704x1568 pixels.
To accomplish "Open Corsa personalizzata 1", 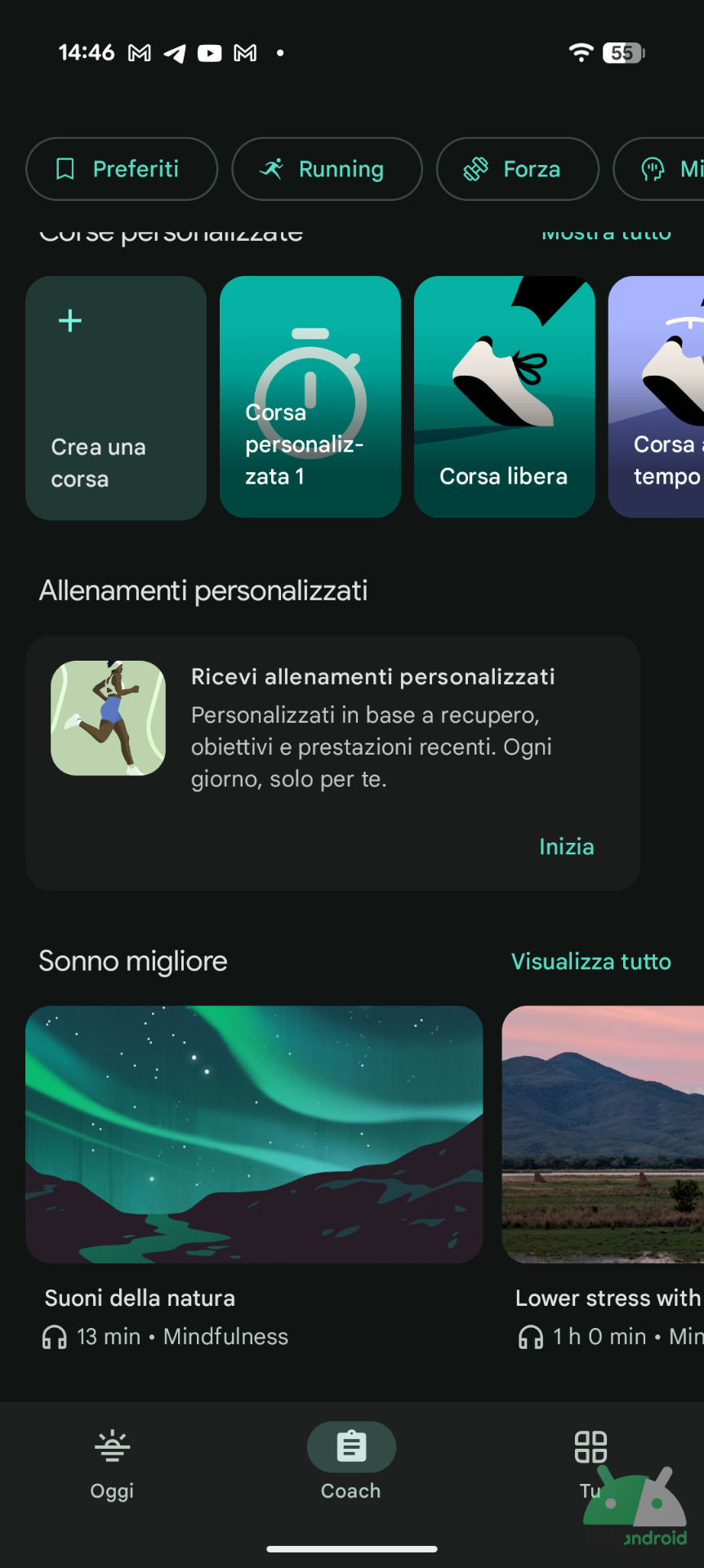I will pyautogui.click(x=310, y=397).
